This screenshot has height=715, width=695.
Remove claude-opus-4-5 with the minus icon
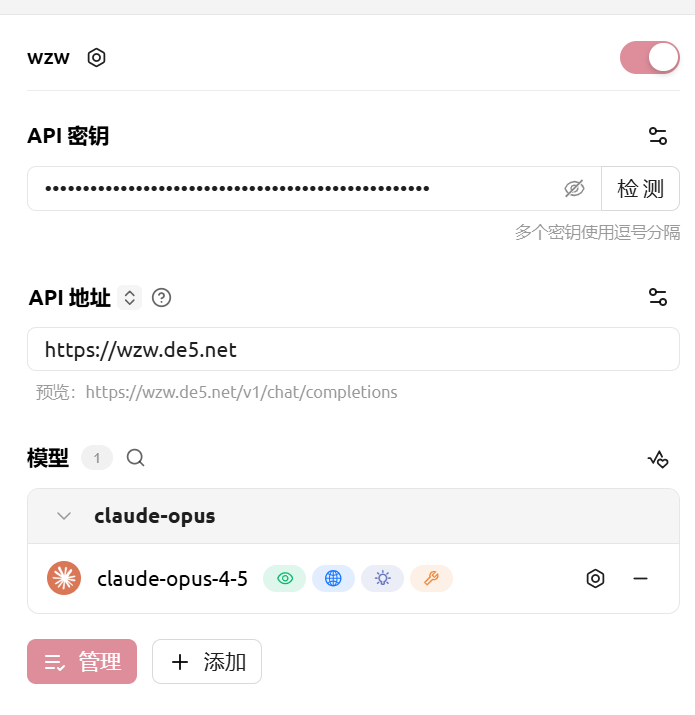[640, 578]
